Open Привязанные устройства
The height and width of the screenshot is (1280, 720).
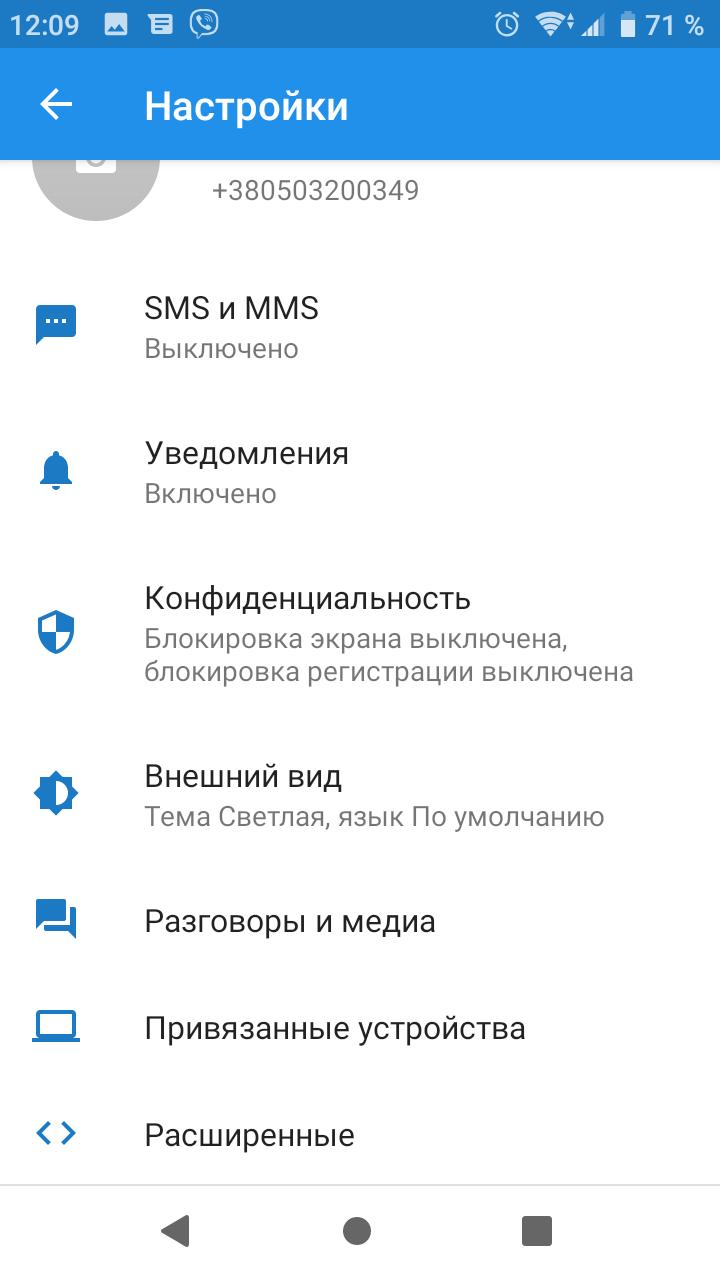coord(335,1028)
